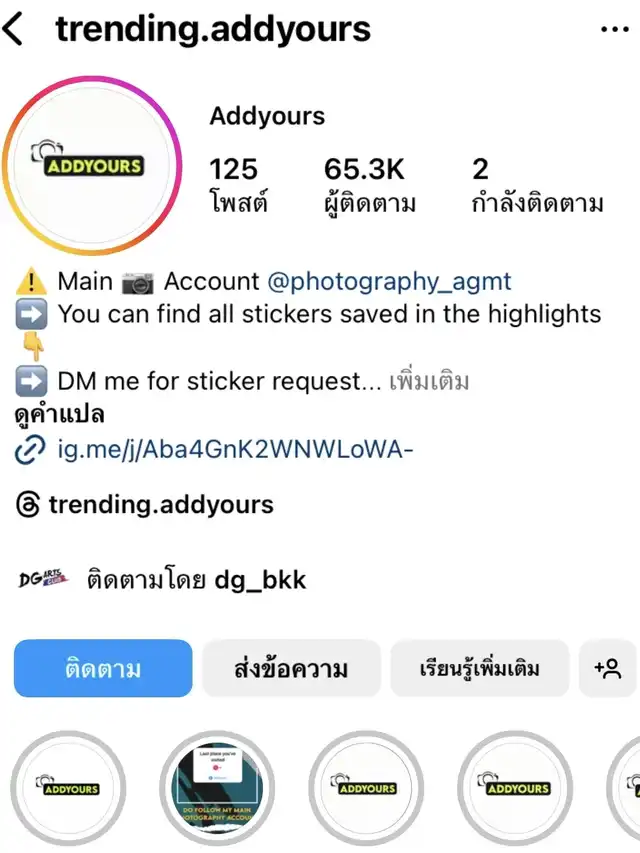Tap the เรียนรู้เพิ่มเติม button
640x853 pixels.
coord(479,668)
